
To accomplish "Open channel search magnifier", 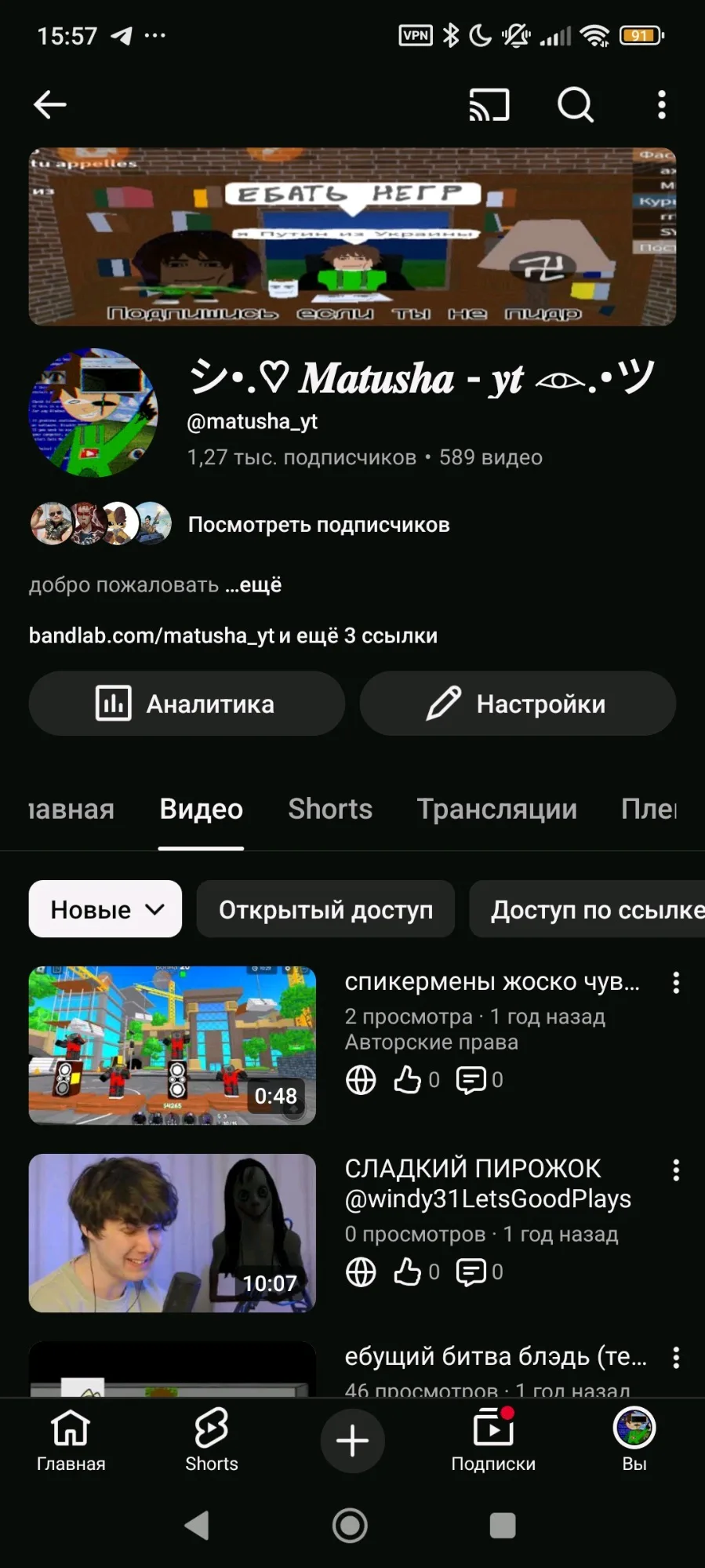I will coord(576,104).
